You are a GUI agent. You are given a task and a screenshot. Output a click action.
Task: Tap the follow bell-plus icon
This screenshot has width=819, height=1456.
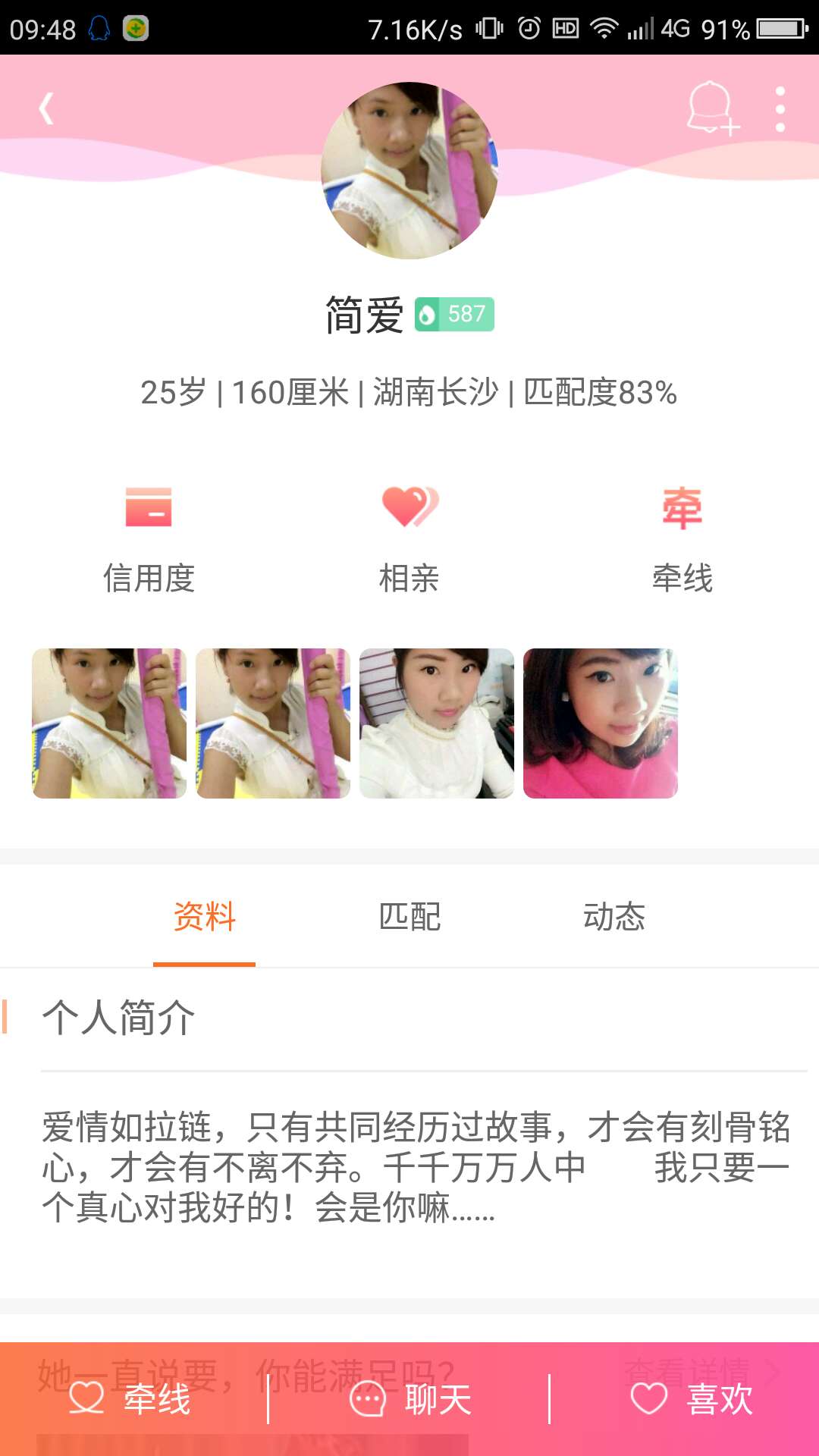tap(711, 108)
